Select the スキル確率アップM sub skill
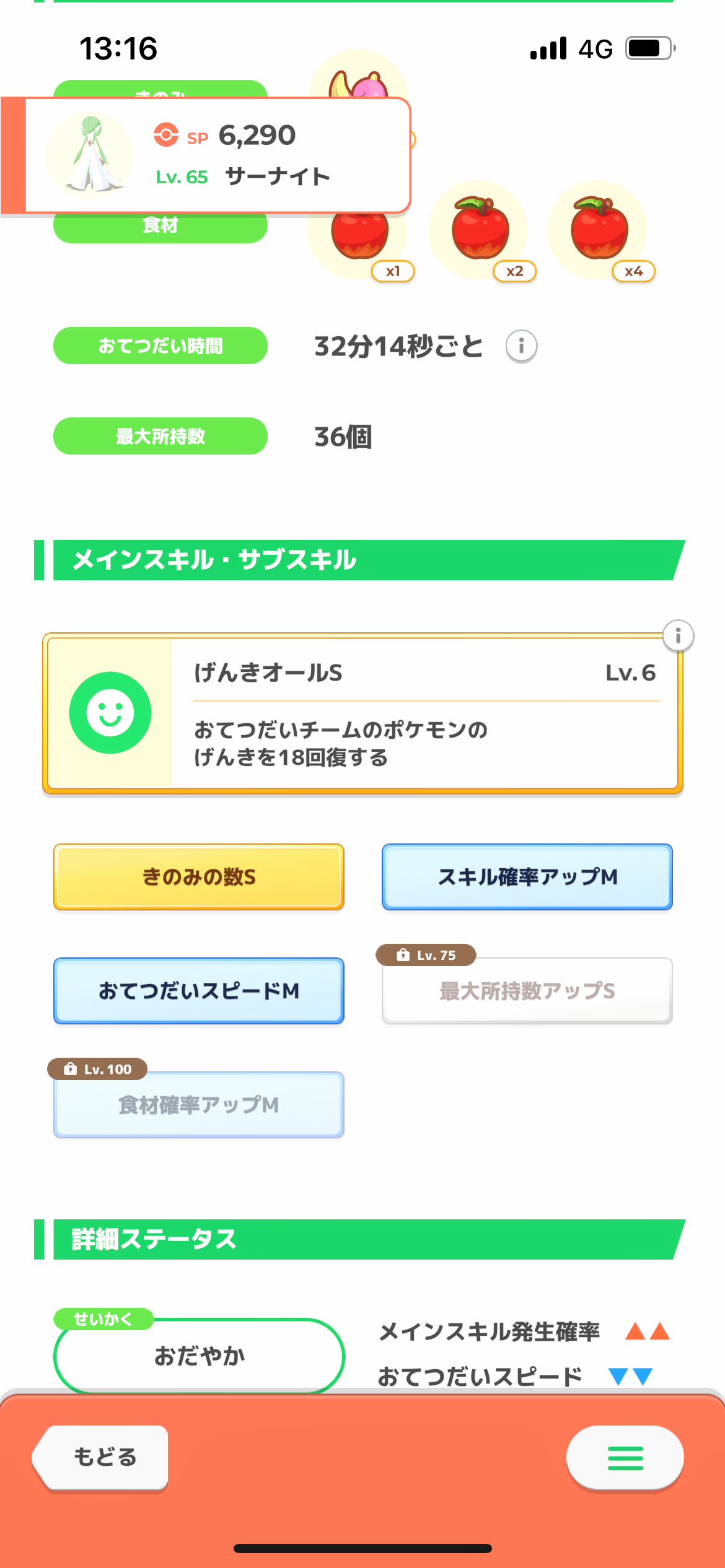 click(527, 877)
